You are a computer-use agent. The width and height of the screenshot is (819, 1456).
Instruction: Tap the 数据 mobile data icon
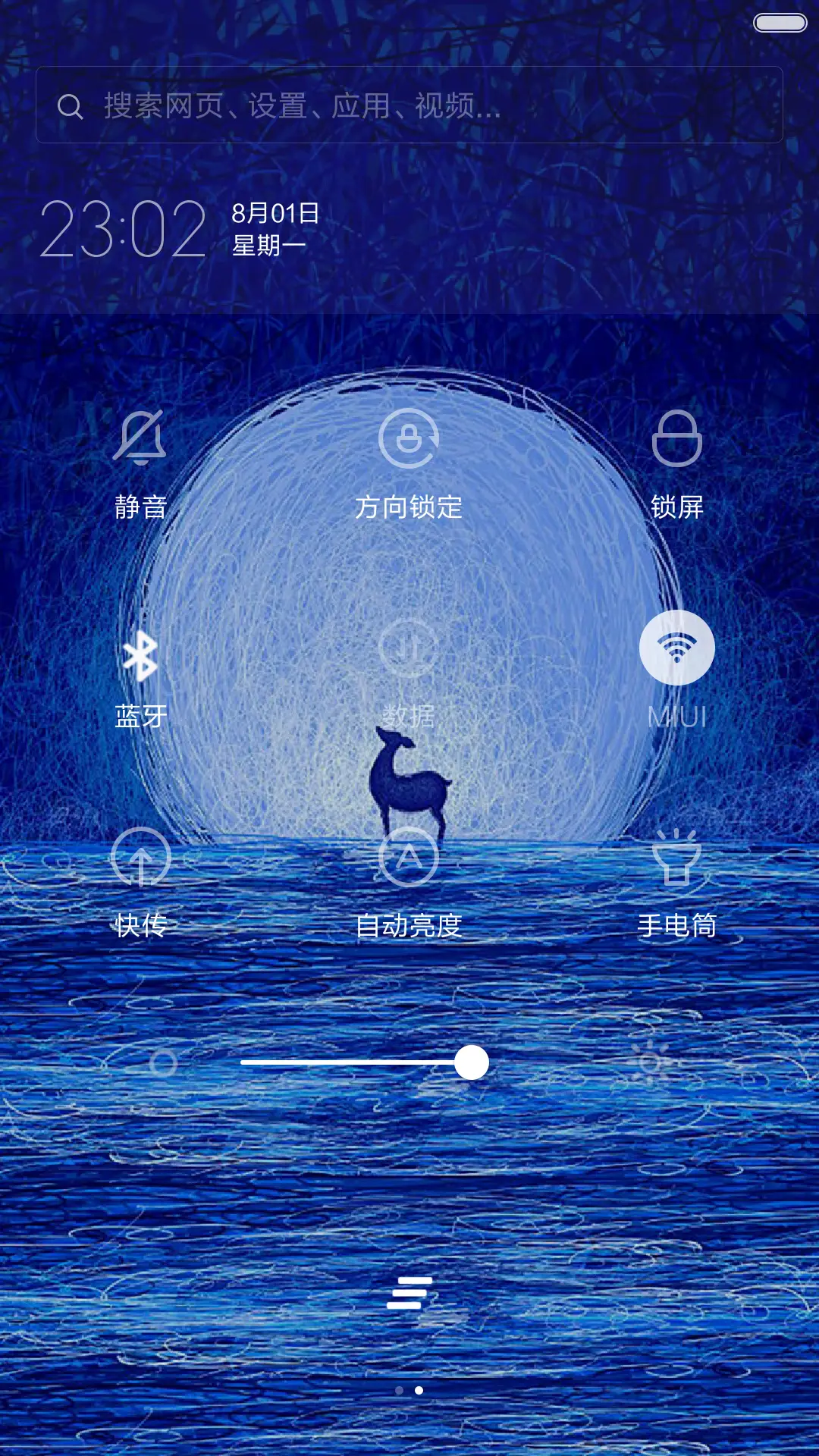pos(409,648)
